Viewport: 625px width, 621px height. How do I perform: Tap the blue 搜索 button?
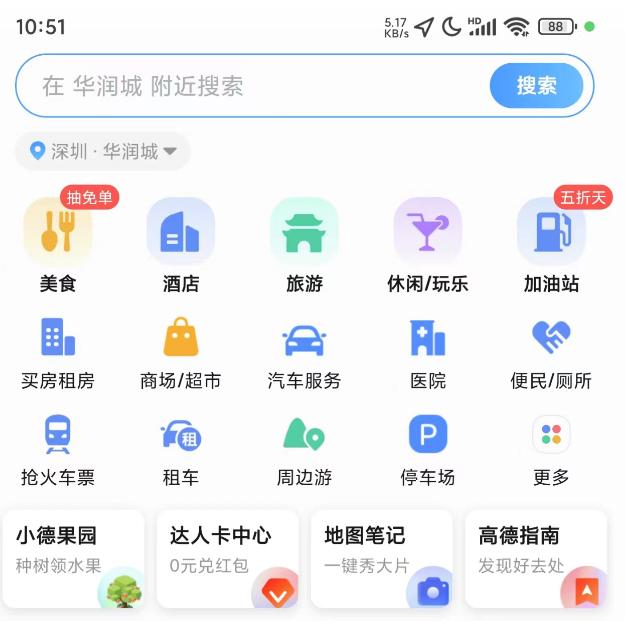[536, 86]
